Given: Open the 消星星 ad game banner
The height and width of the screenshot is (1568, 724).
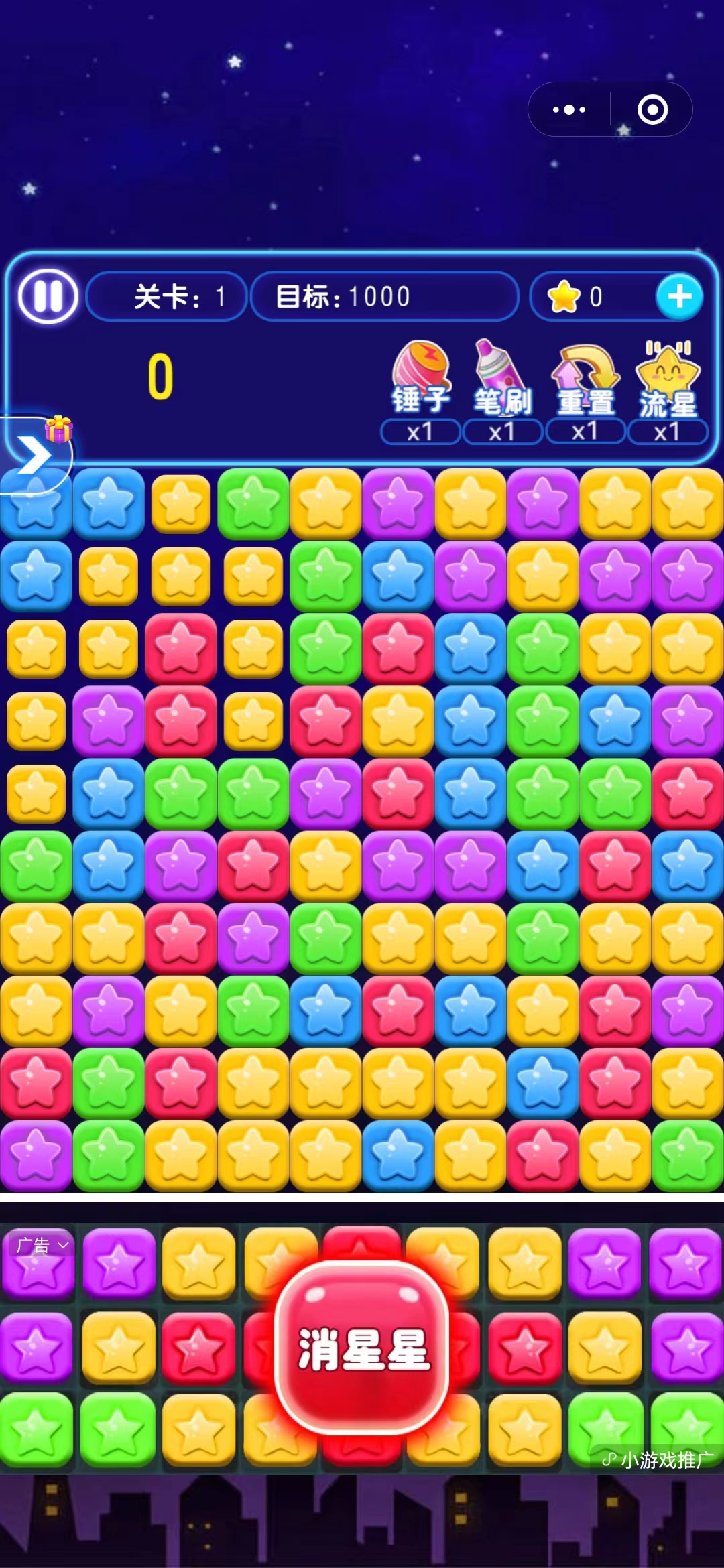Looking at the screenshot, I should [362, 1347].
